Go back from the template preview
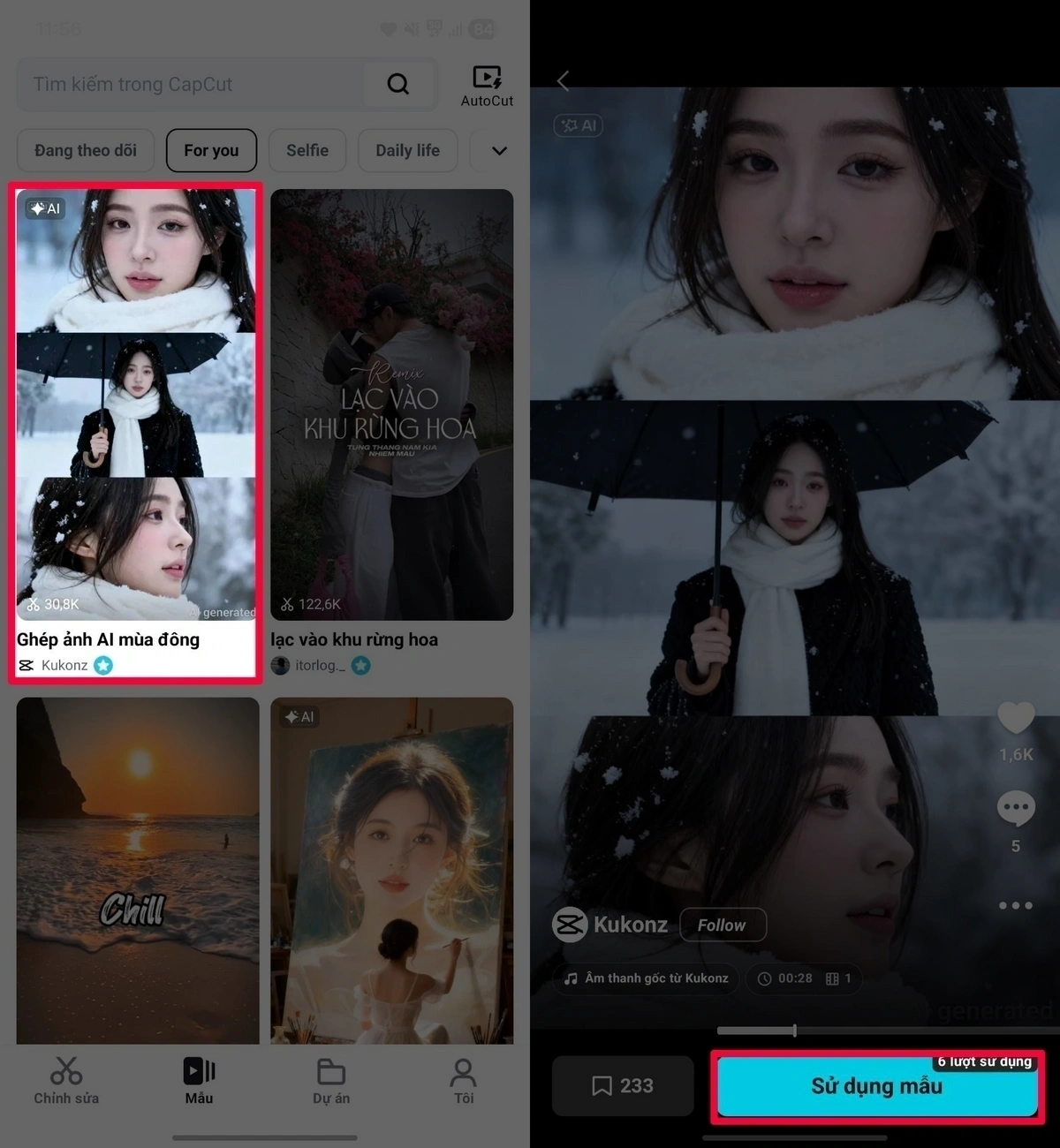The image size is (1060, 1148). click(x=564, y=81)
